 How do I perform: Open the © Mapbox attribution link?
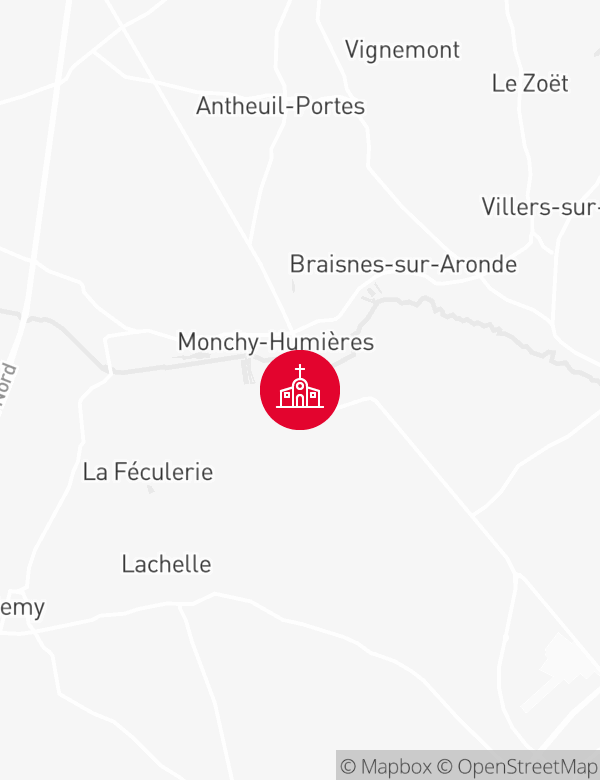coord(386,766)
